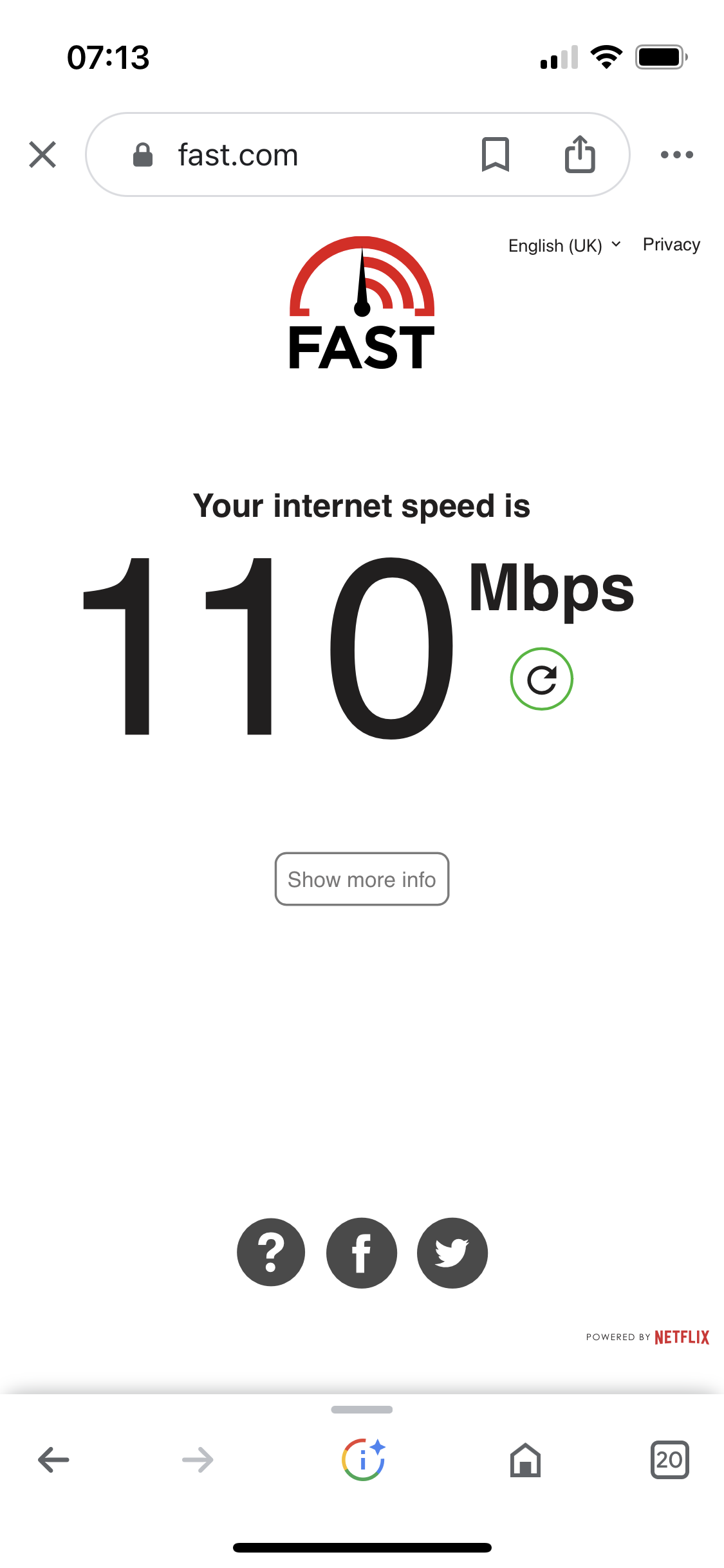The height and width of the screenshot is (1568, 724).
Task: Close the browser tab with X
Action: (x=42, y=154)
